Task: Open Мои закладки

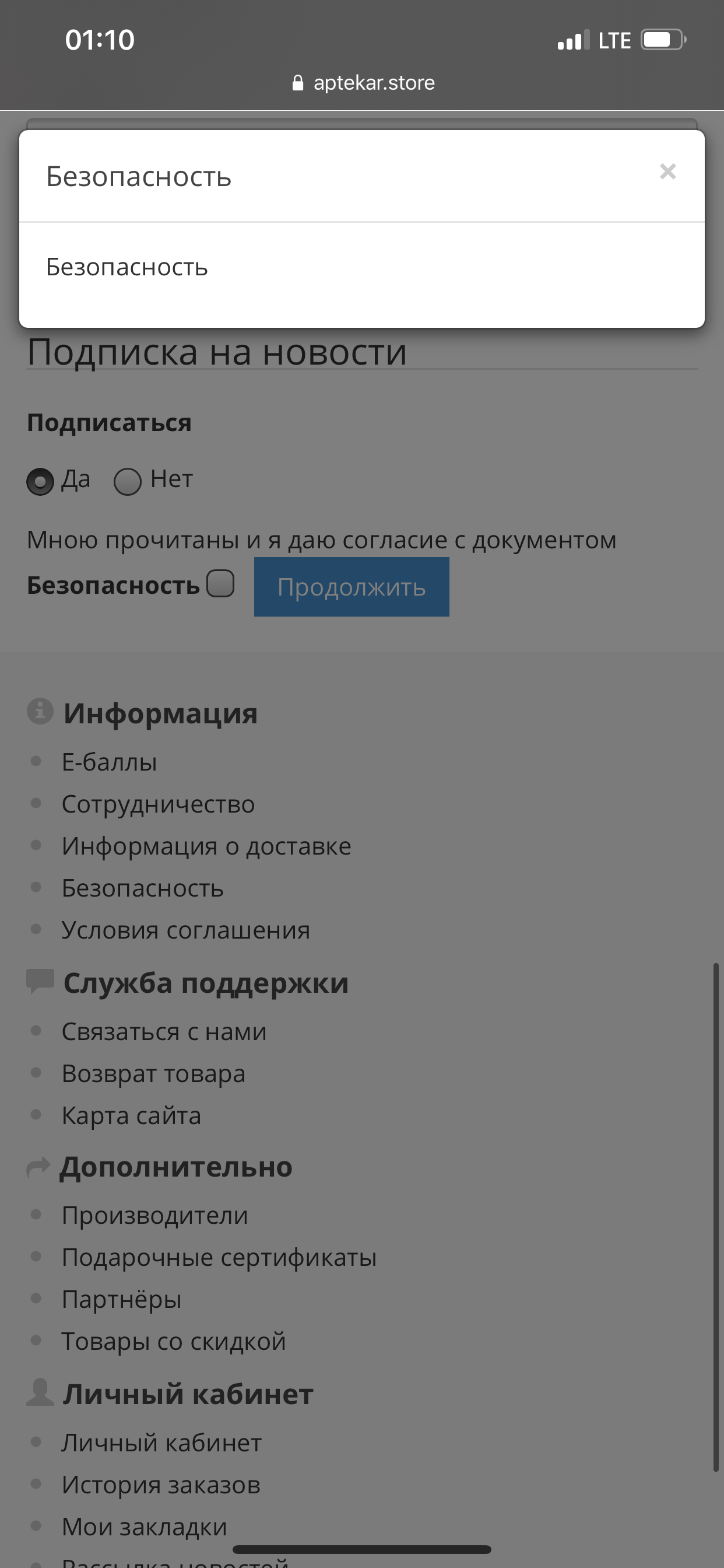Action: [145, 1527]
